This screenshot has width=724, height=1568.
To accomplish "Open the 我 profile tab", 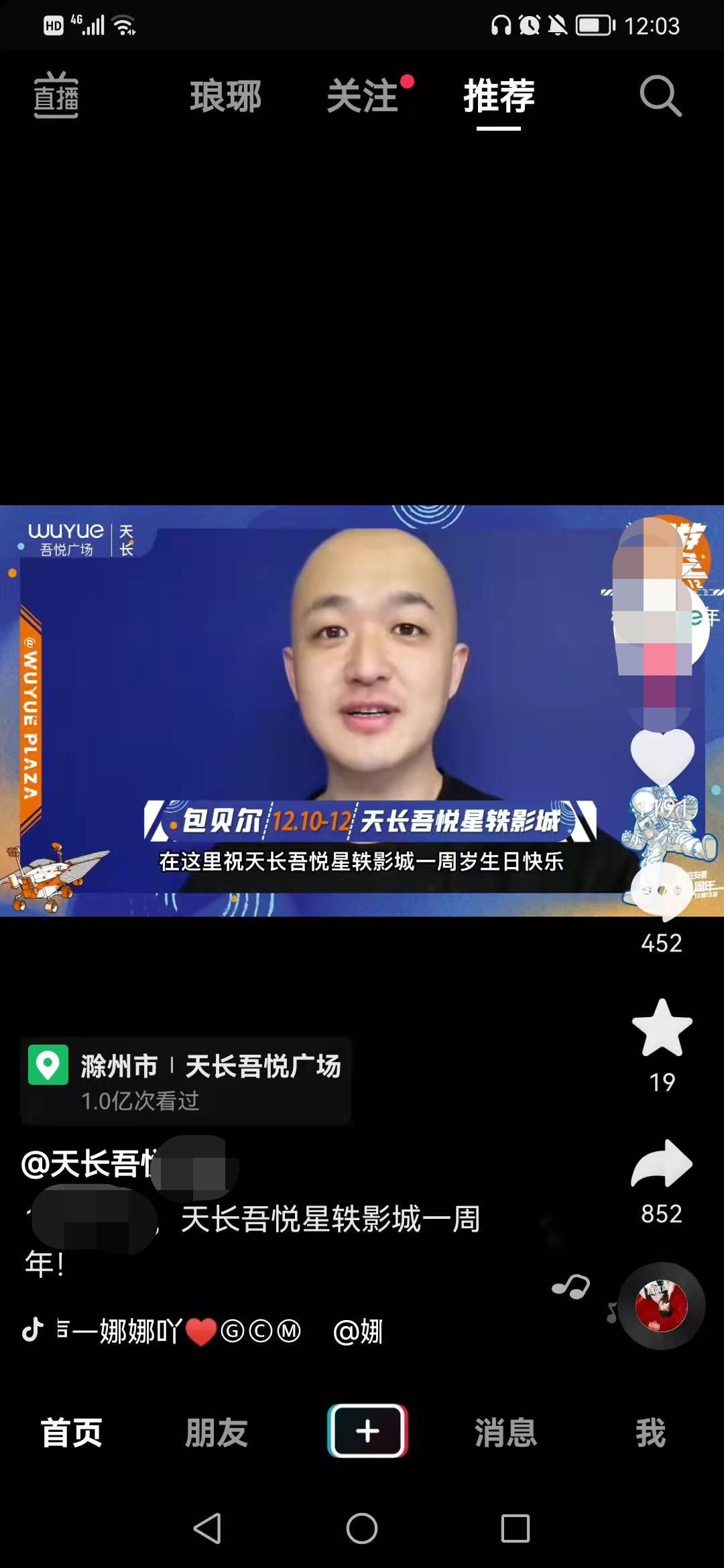I will 650,1432.
